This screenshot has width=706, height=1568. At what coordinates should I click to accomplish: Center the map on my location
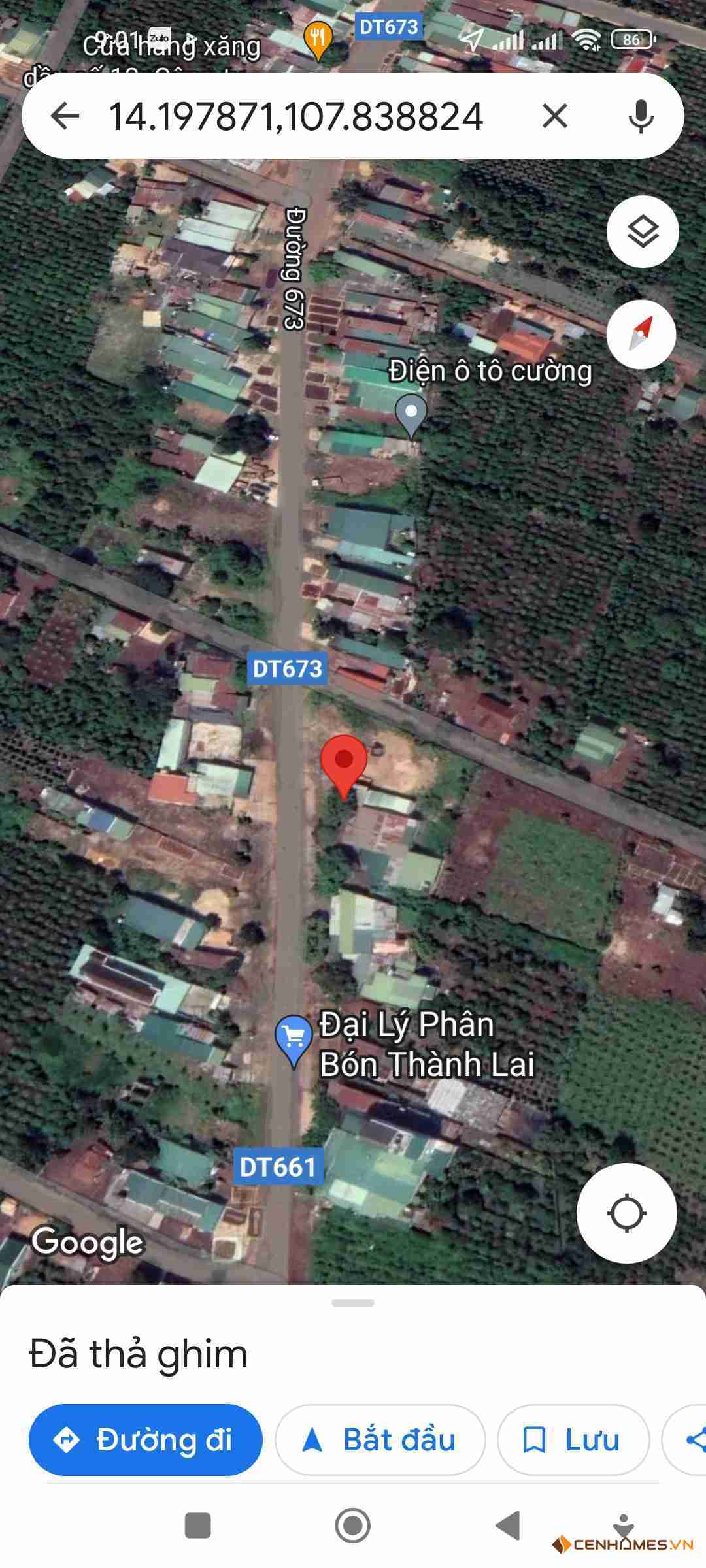tap(626, 1213)
